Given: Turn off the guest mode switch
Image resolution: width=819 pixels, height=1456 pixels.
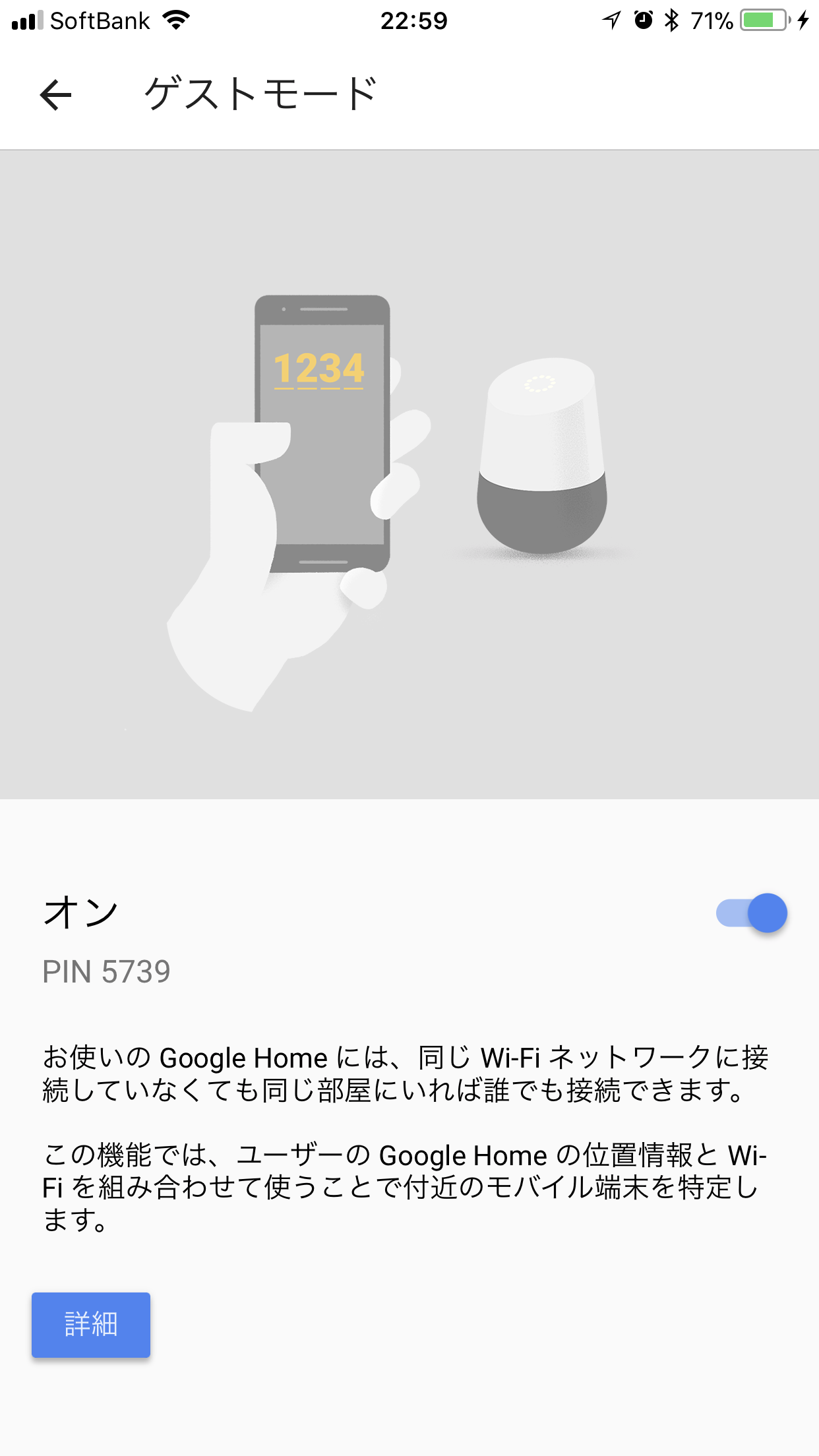Looking at the screenshot, I should (x=752, y=913).
